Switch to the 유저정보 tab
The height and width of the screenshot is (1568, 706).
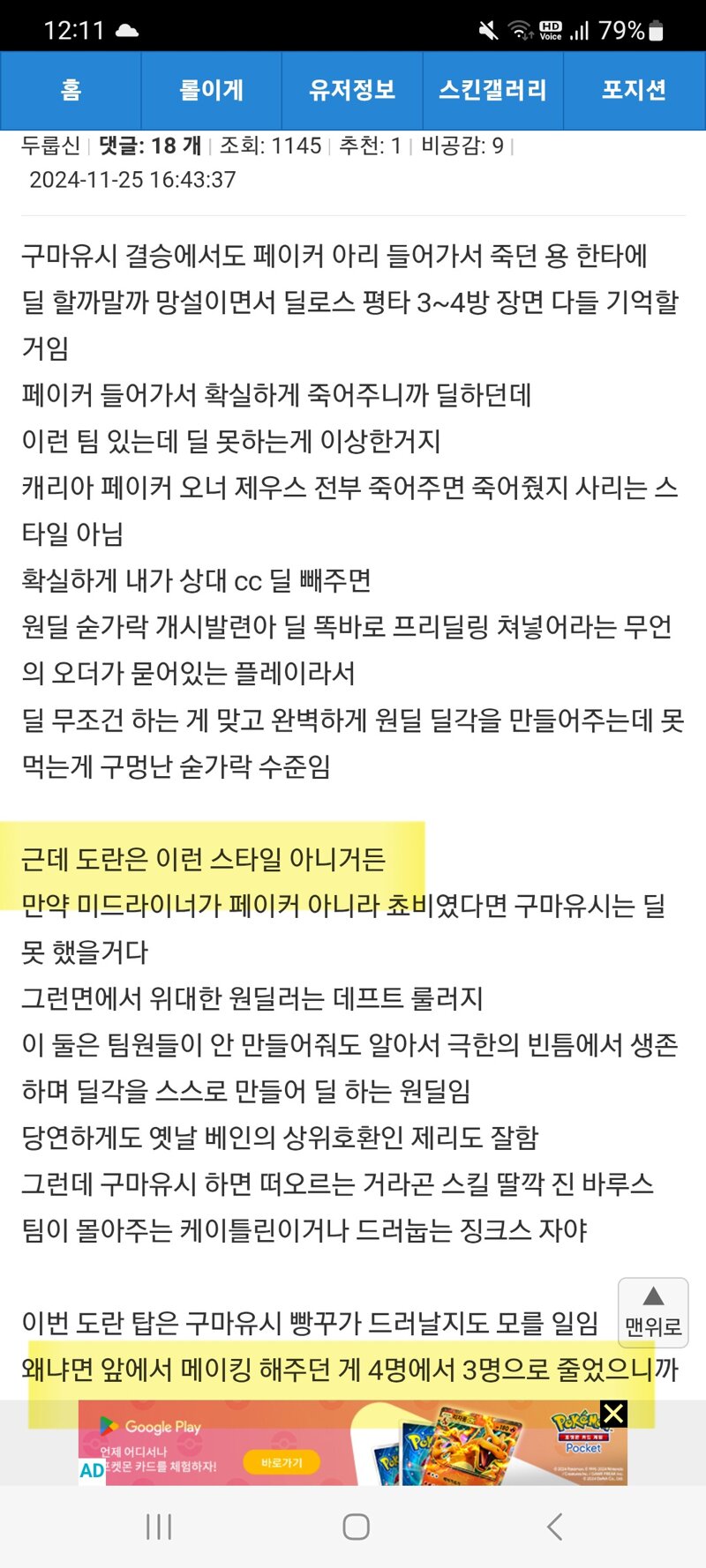[x=352, y=90]
